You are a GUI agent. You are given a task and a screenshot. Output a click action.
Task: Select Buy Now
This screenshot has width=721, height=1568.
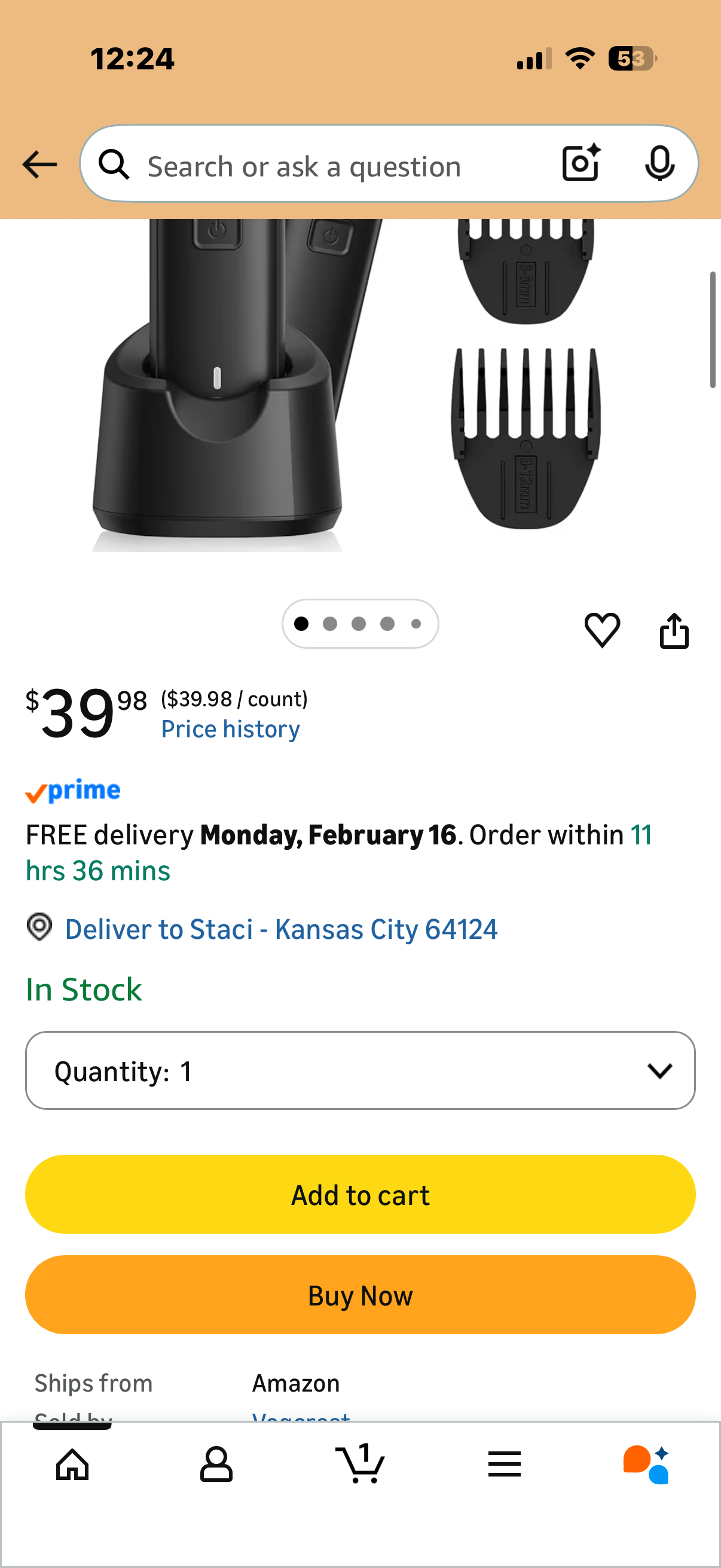(360, 1295)
